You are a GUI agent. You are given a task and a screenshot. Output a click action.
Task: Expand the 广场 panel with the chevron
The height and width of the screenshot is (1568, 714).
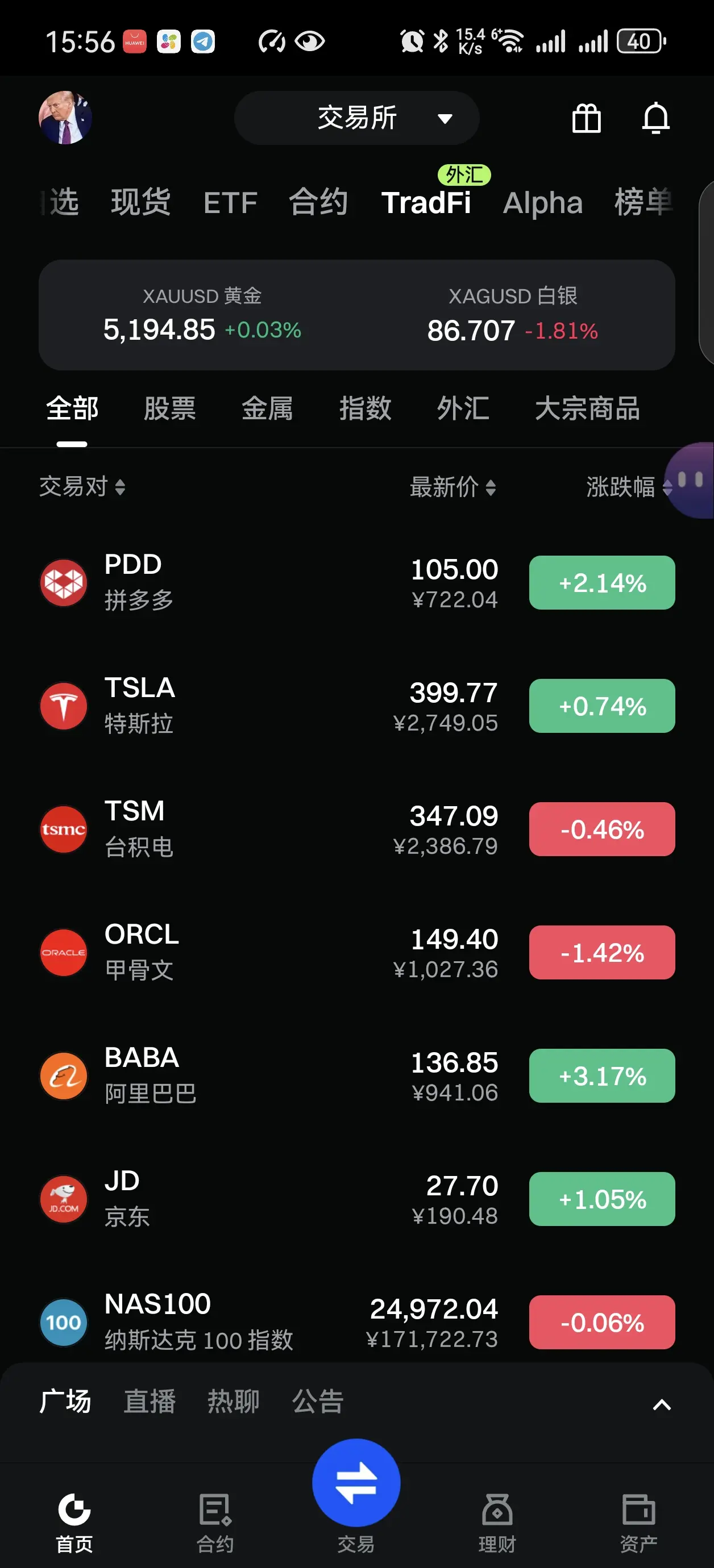click(x=662, y=1404)
